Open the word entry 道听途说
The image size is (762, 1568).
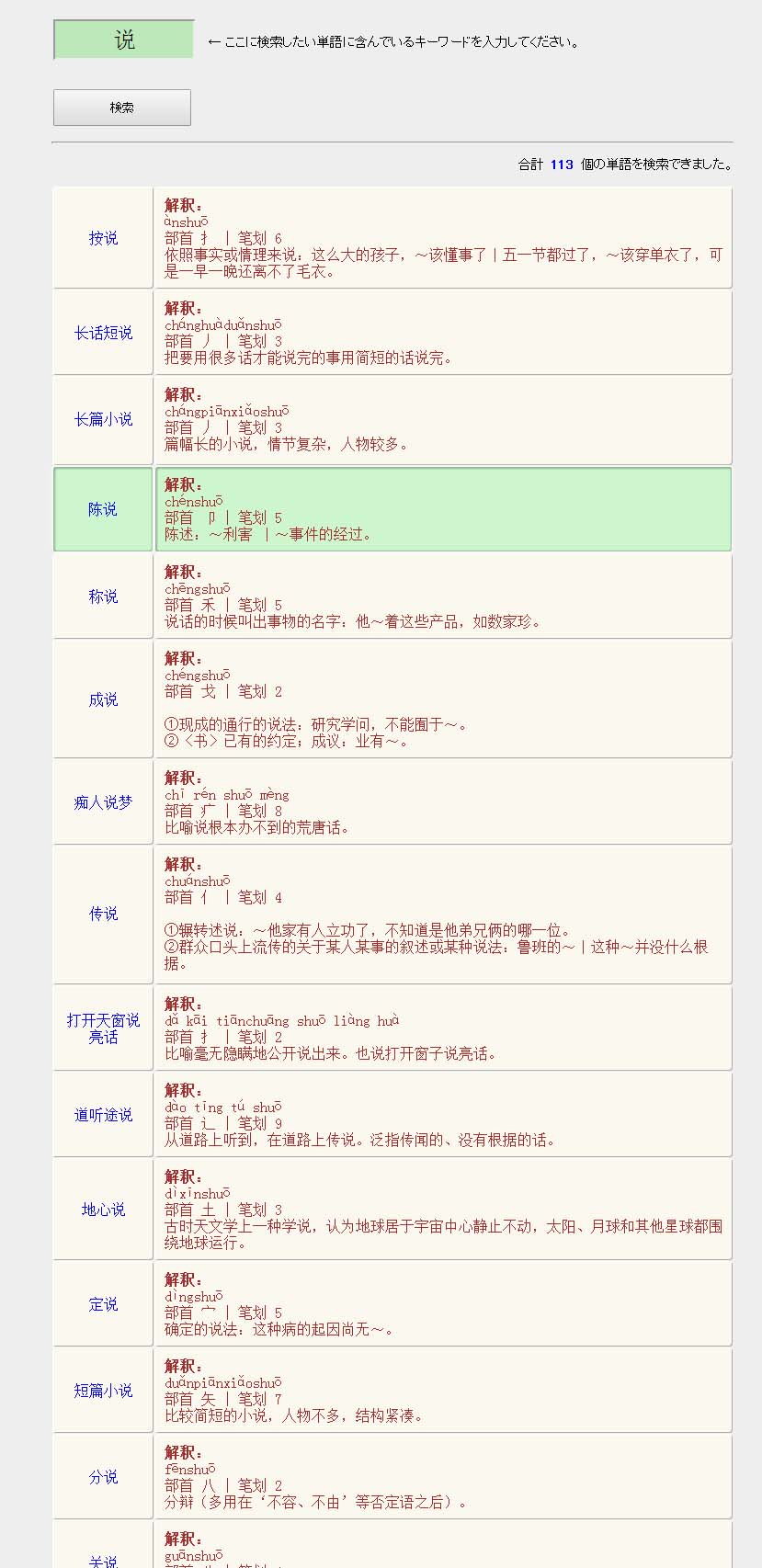click(x=103, y=1115)
